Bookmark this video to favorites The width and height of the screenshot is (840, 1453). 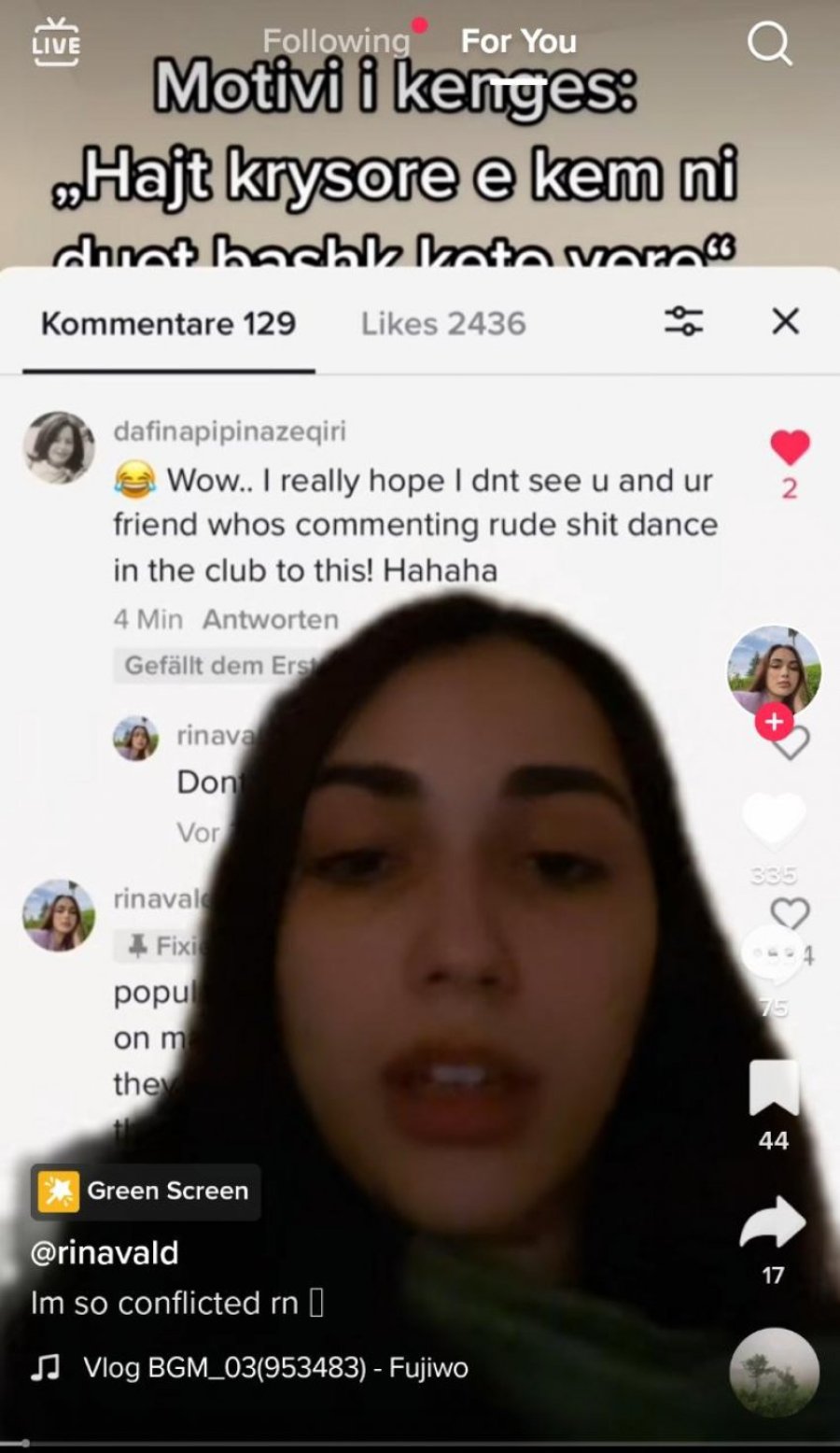(x=774, y=1088)
